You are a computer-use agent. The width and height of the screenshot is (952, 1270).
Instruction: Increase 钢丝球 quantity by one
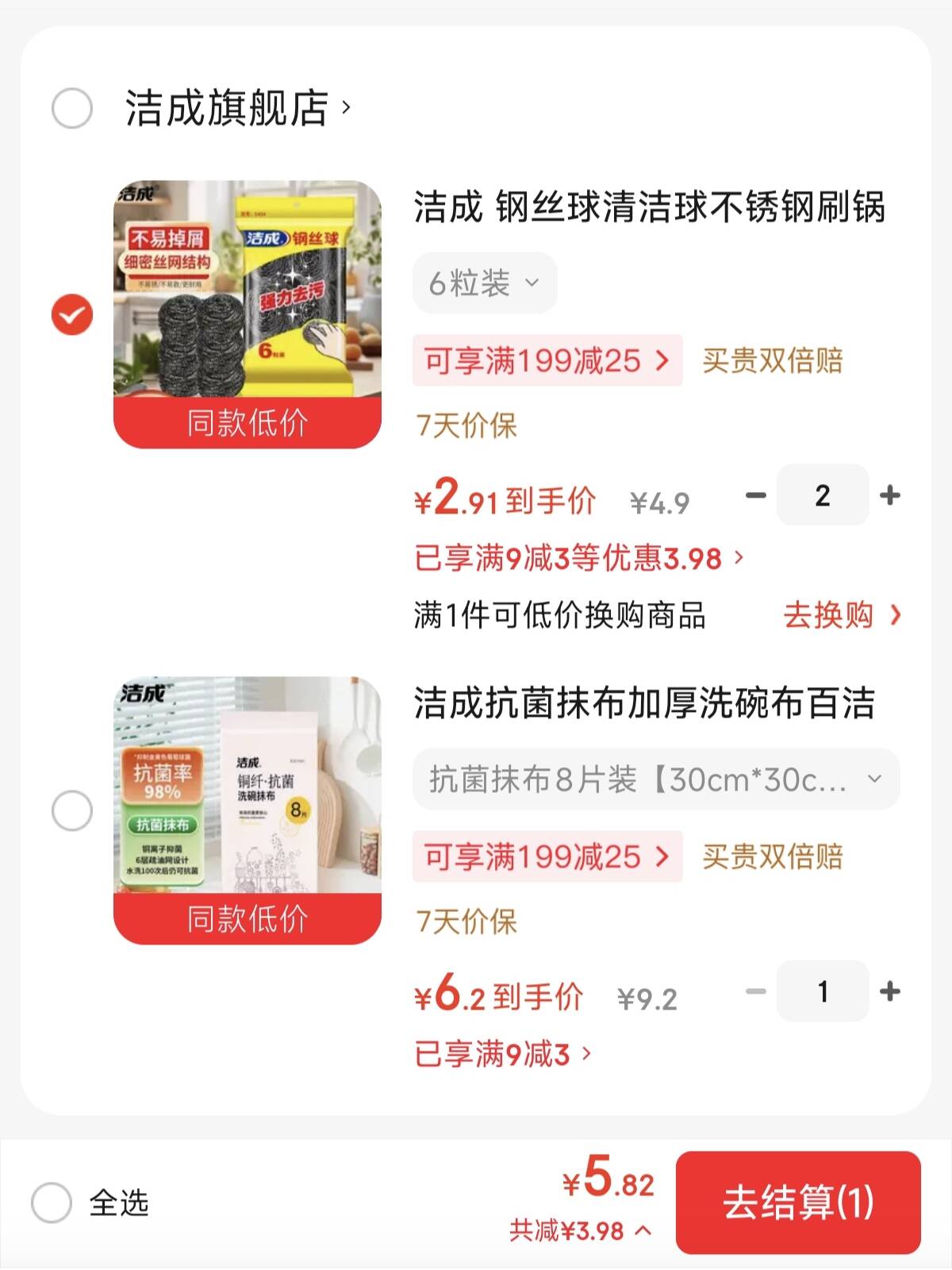890,495
